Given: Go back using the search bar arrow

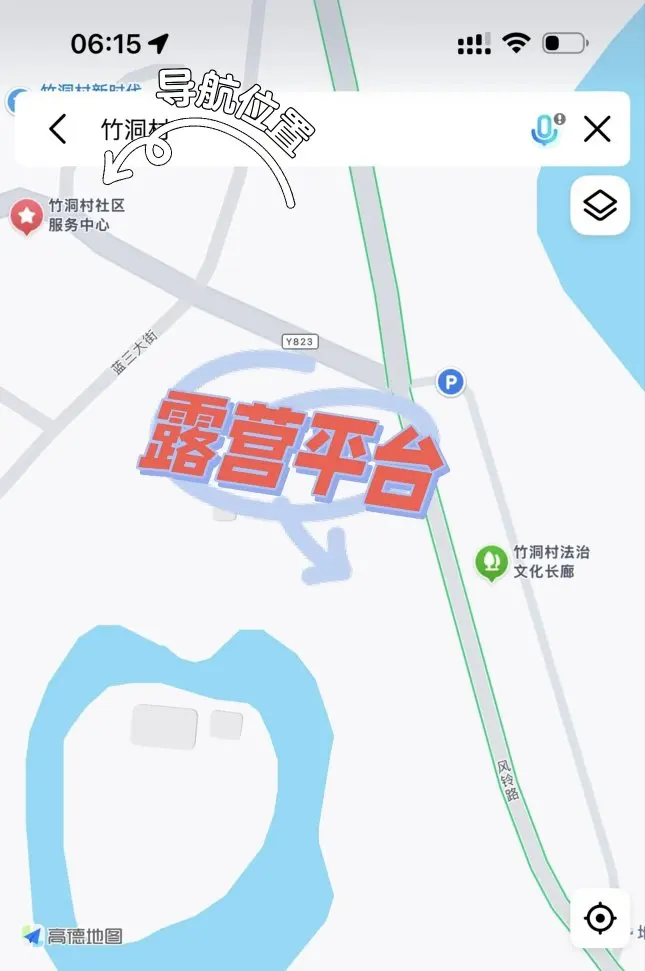Looking at the screenshot, I should (x=58, y=129).
